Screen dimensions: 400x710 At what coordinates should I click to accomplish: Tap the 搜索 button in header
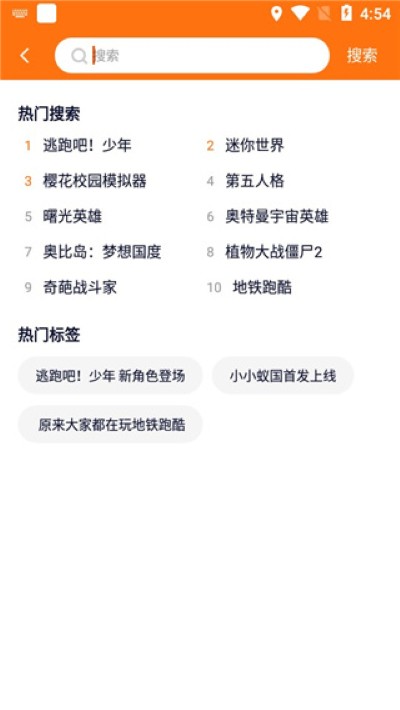click(x=362, y=55)
